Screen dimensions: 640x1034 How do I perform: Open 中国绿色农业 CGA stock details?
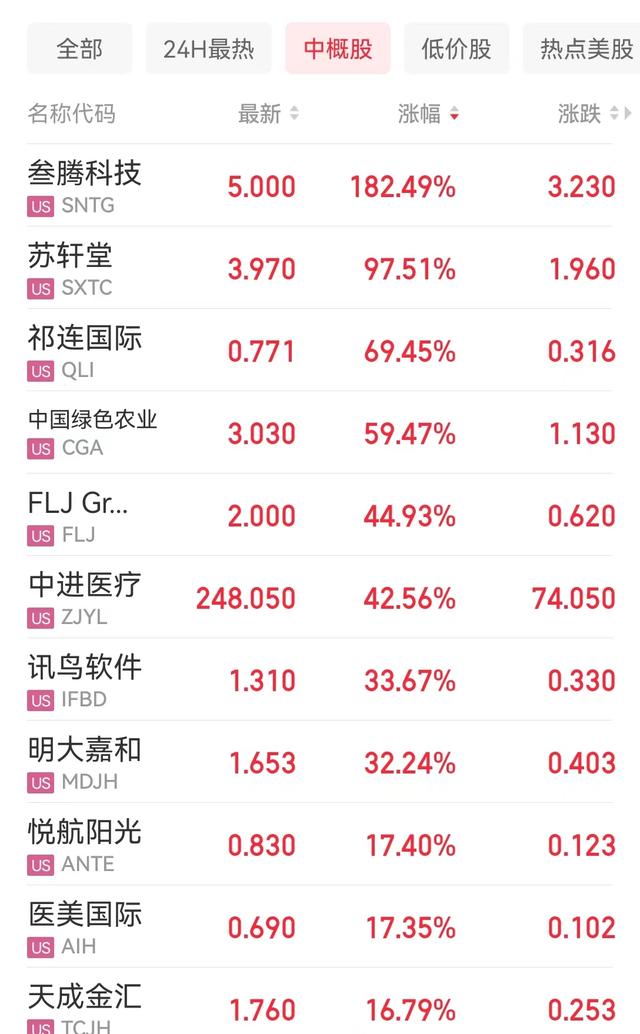[320, 433]
